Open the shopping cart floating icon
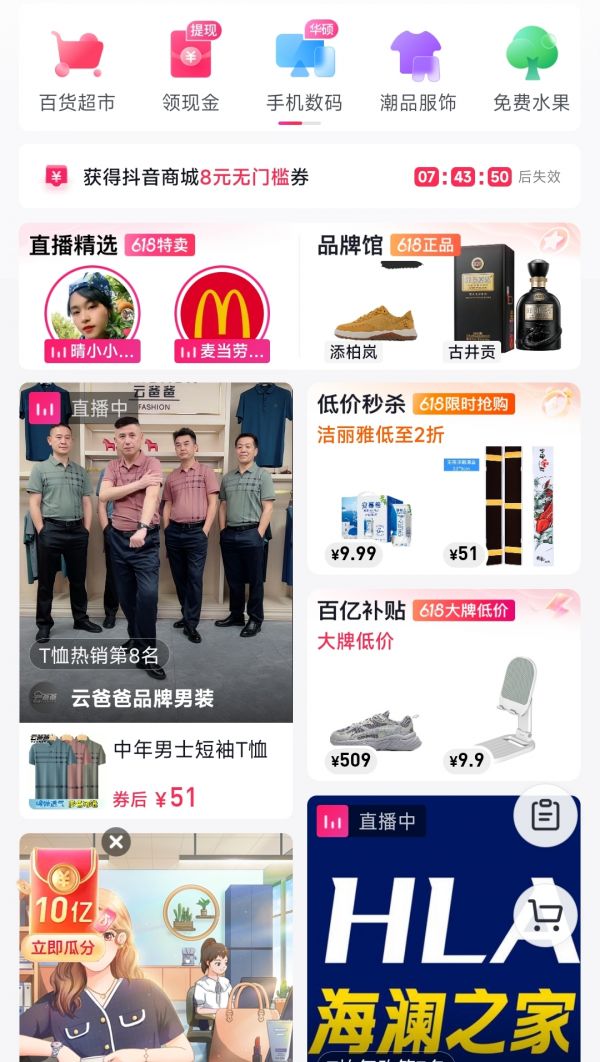Viewport: 600px width, 1062px height. 545,915
